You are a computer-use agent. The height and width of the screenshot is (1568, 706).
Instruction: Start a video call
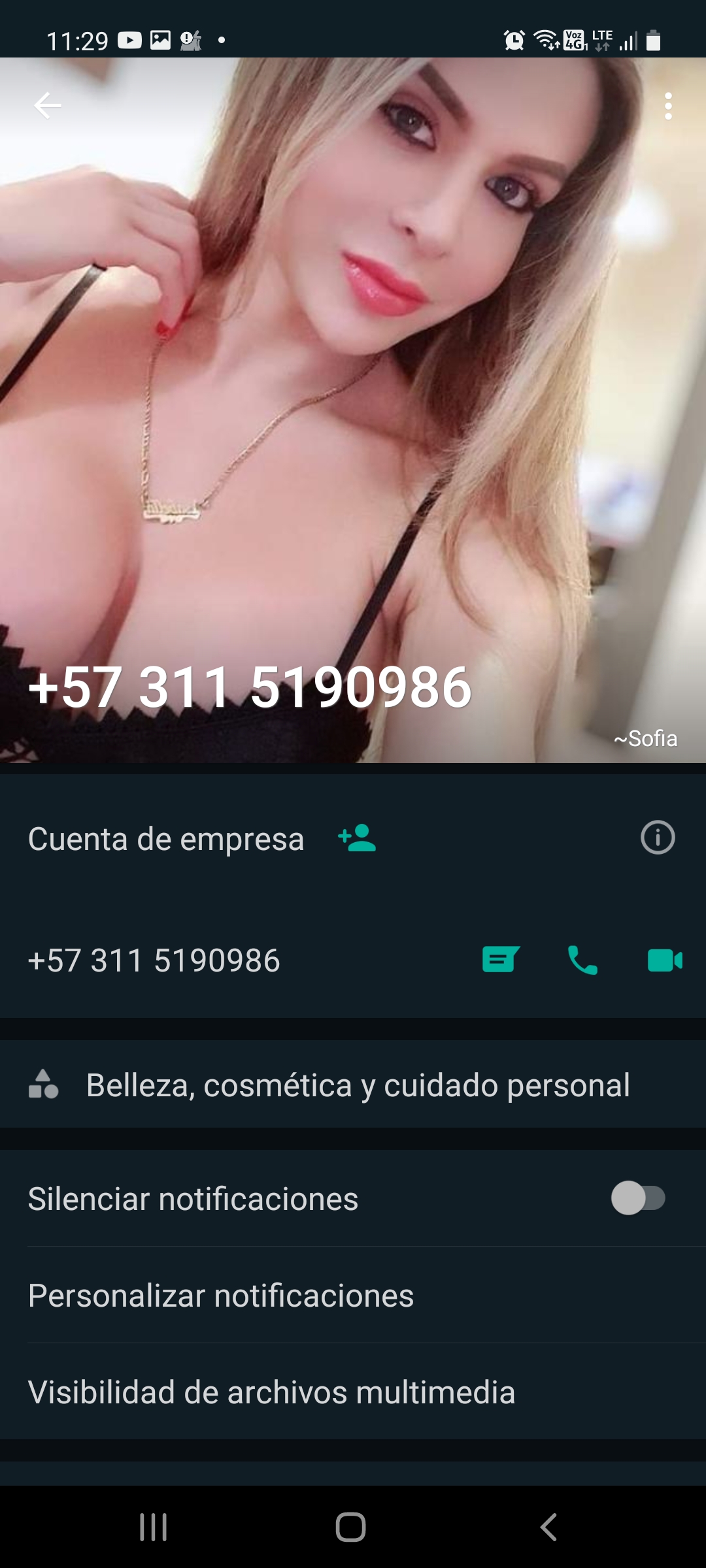tap(665, 960)
